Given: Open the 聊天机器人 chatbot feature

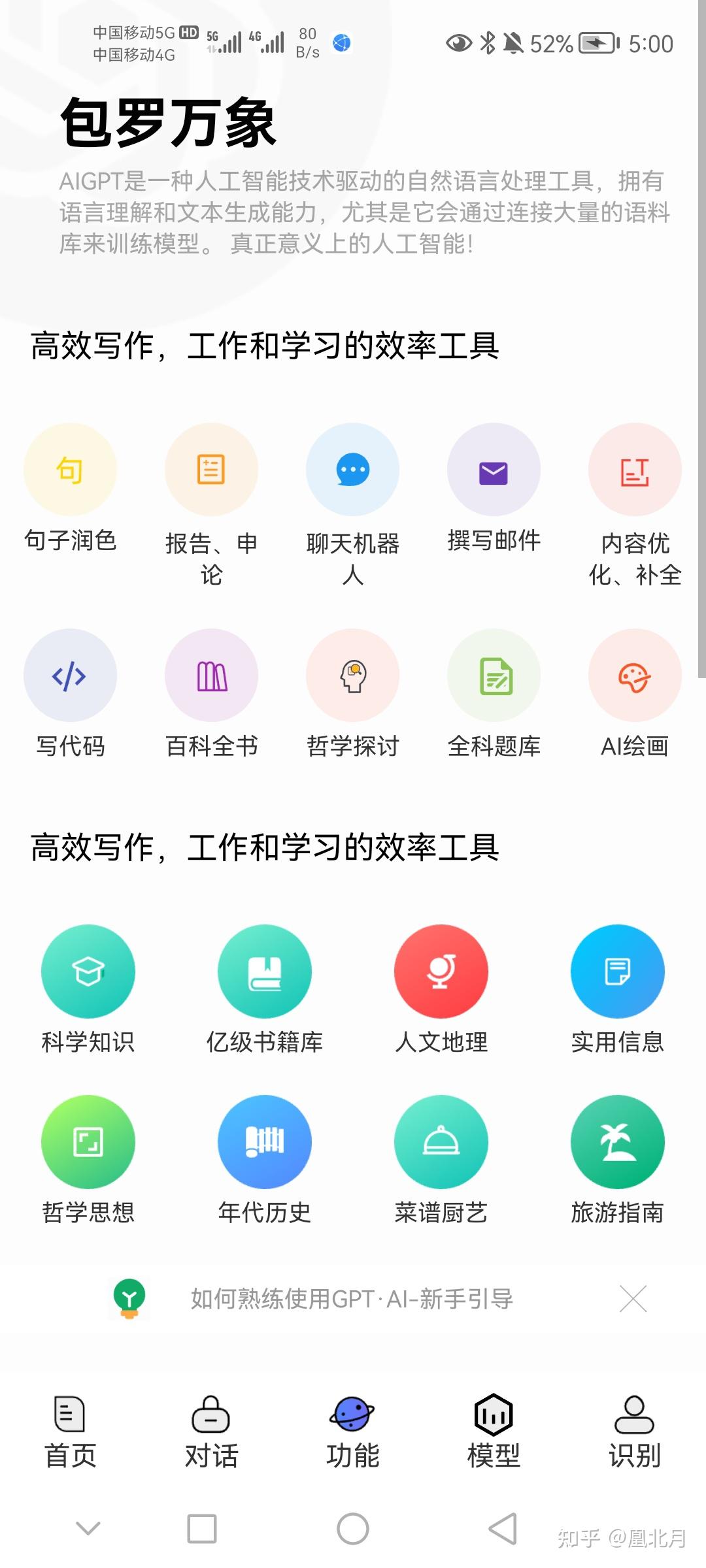Looking at the screenshot, I should 352,469.
